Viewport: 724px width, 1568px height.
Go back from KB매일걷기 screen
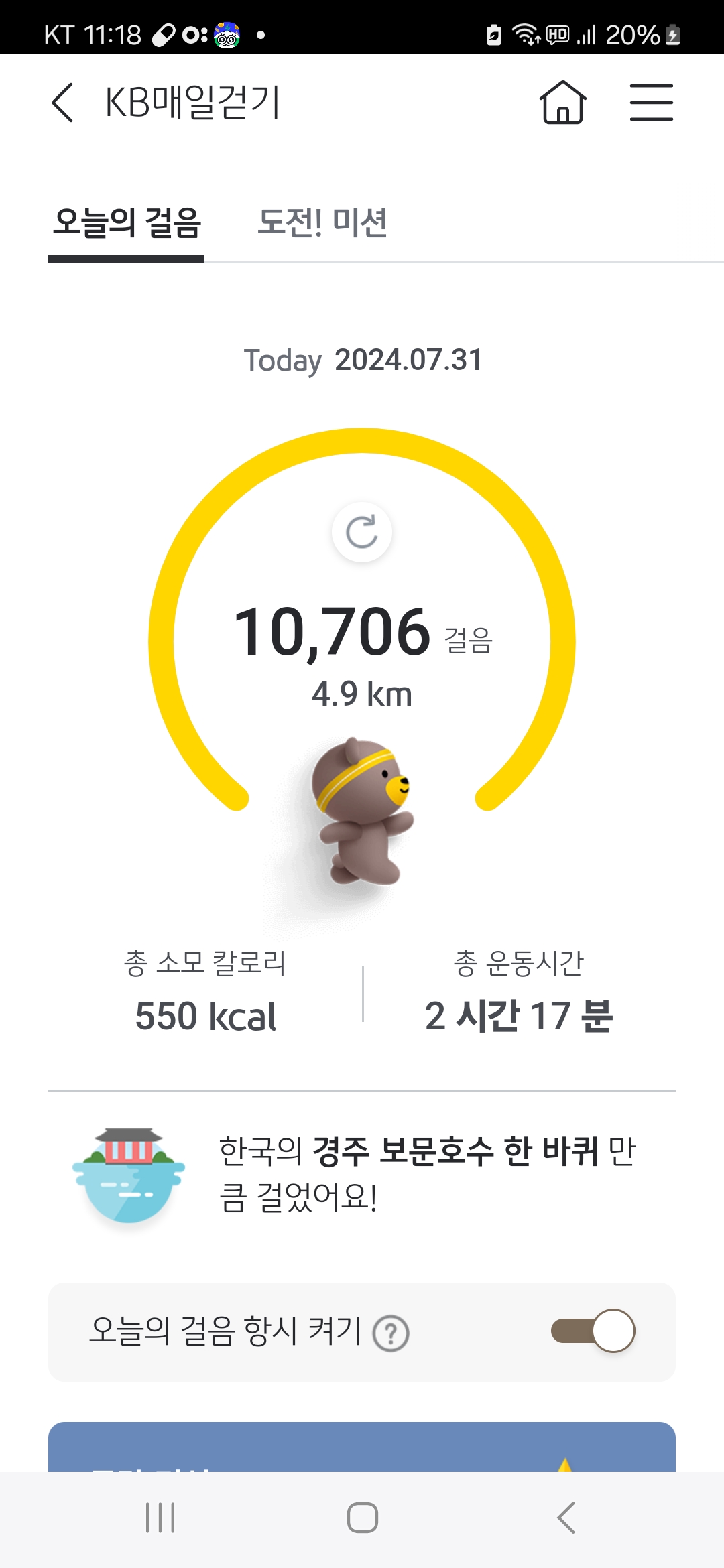point(62,103)
